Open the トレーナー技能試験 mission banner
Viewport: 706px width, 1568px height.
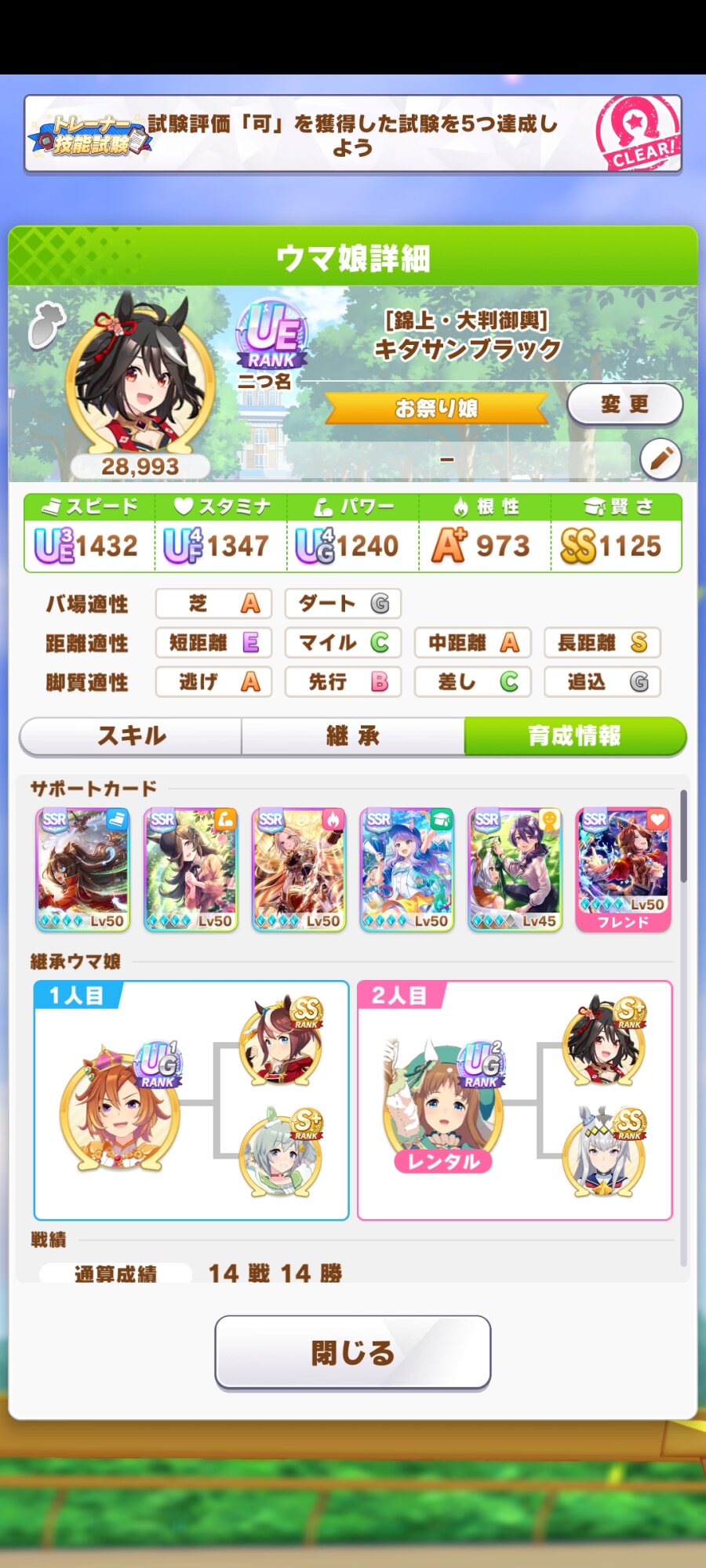[353, 134]
